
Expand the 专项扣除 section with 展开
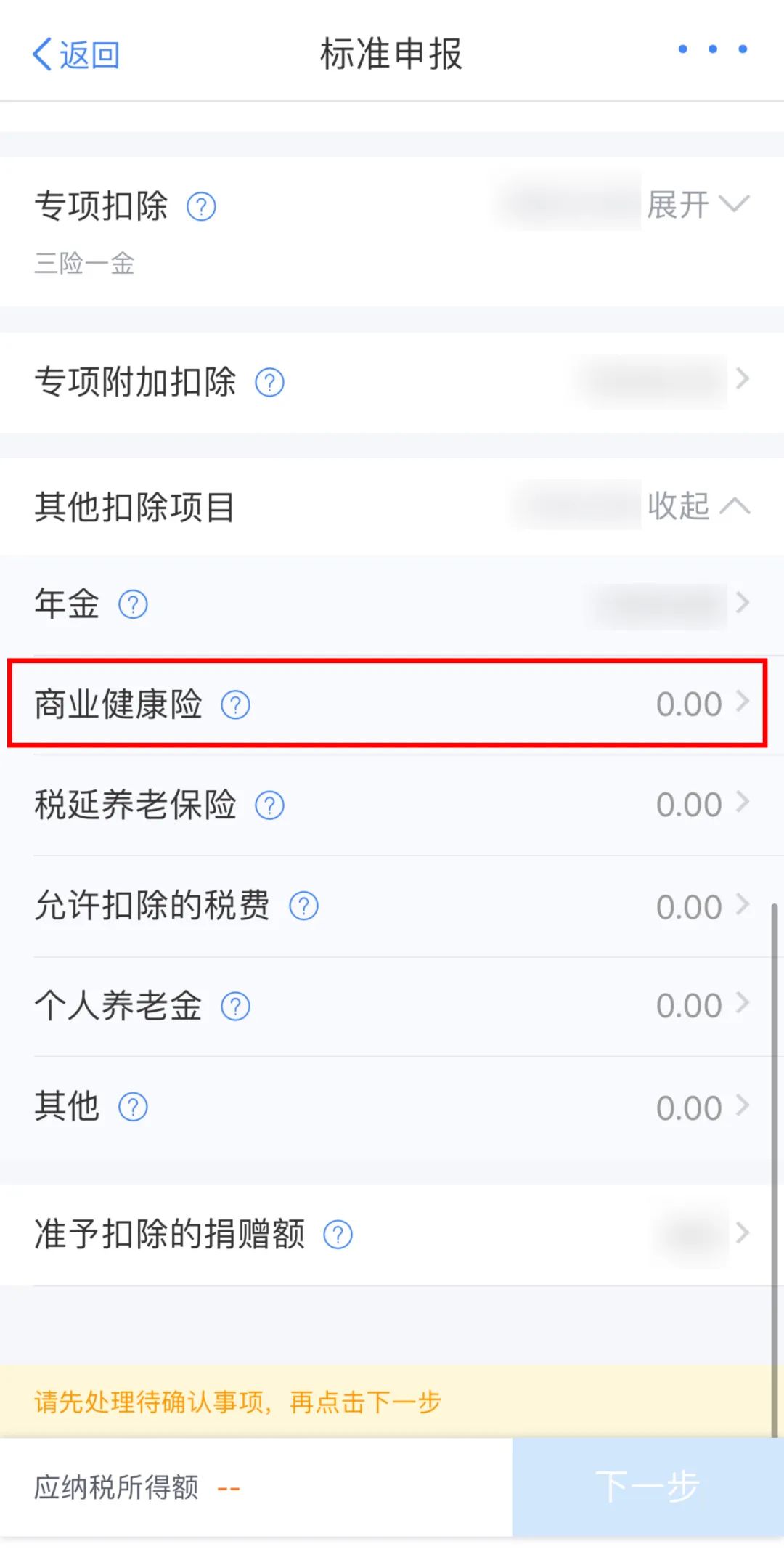pyautogui.click(x=698, y=204)
